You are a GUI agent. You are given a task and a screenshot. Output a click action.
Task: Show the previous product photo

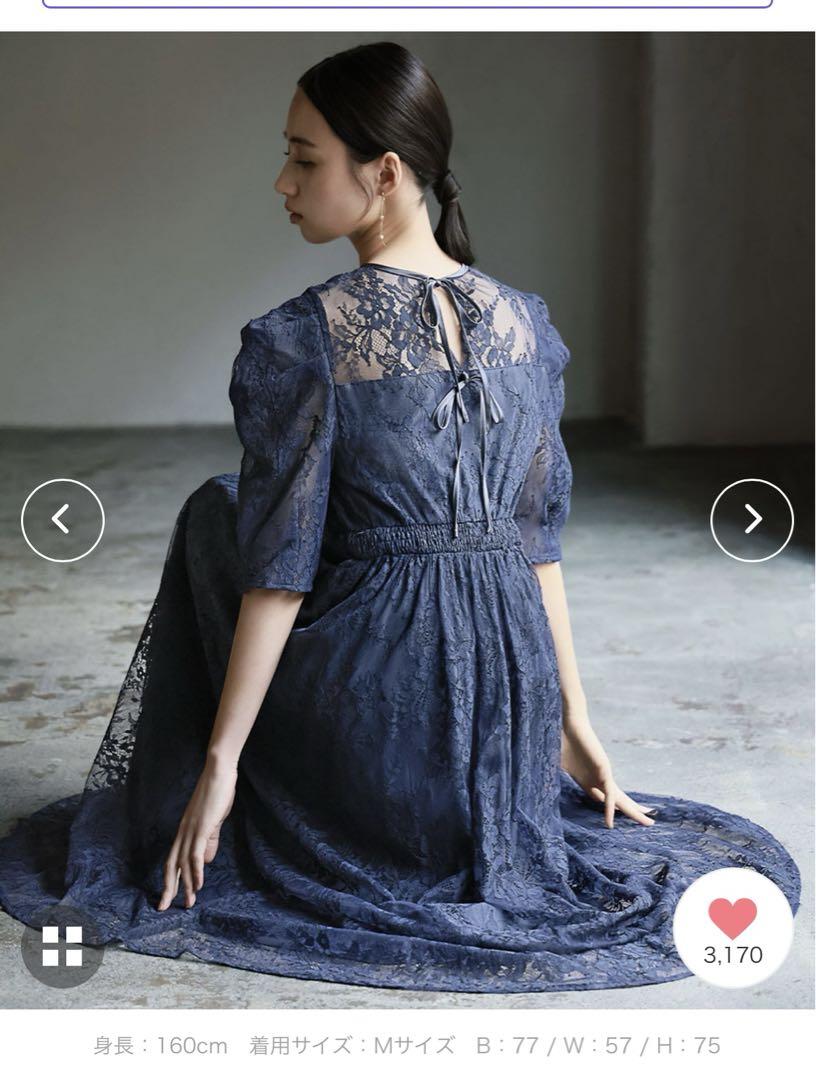click(62, 520)
